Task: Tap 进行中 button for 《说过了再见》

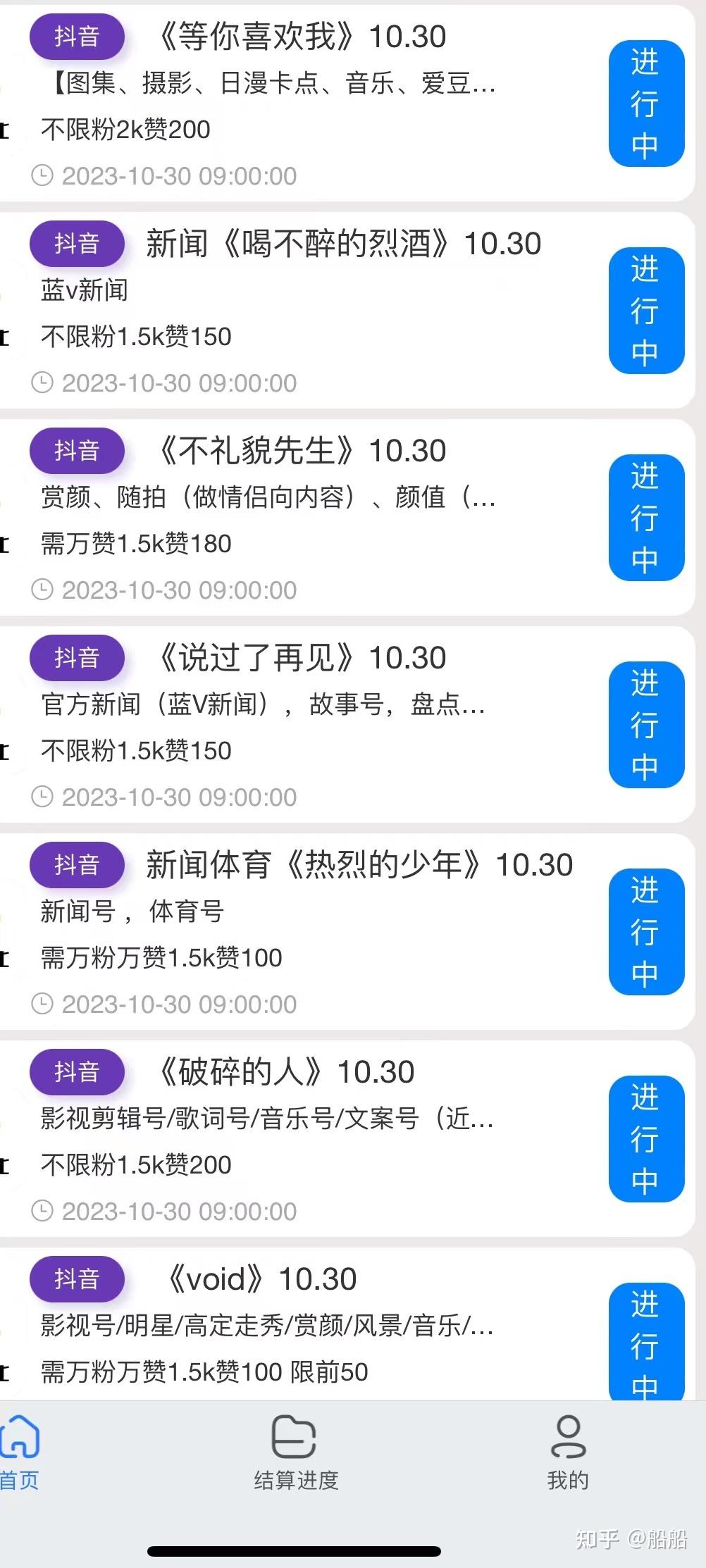Action: 646,725
